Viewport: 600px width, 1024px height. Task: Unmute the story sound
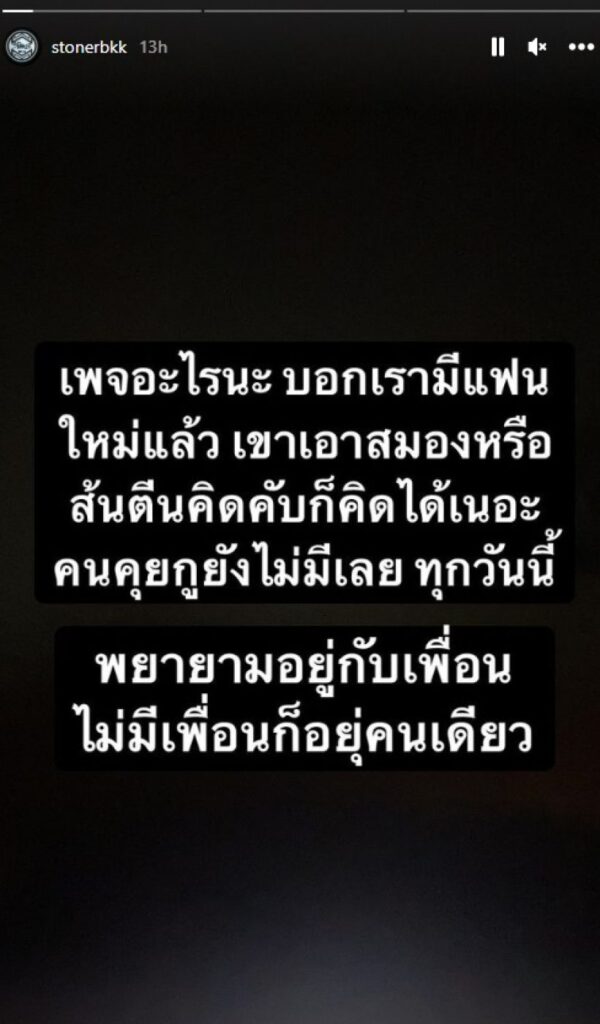(x=537, y=47)
